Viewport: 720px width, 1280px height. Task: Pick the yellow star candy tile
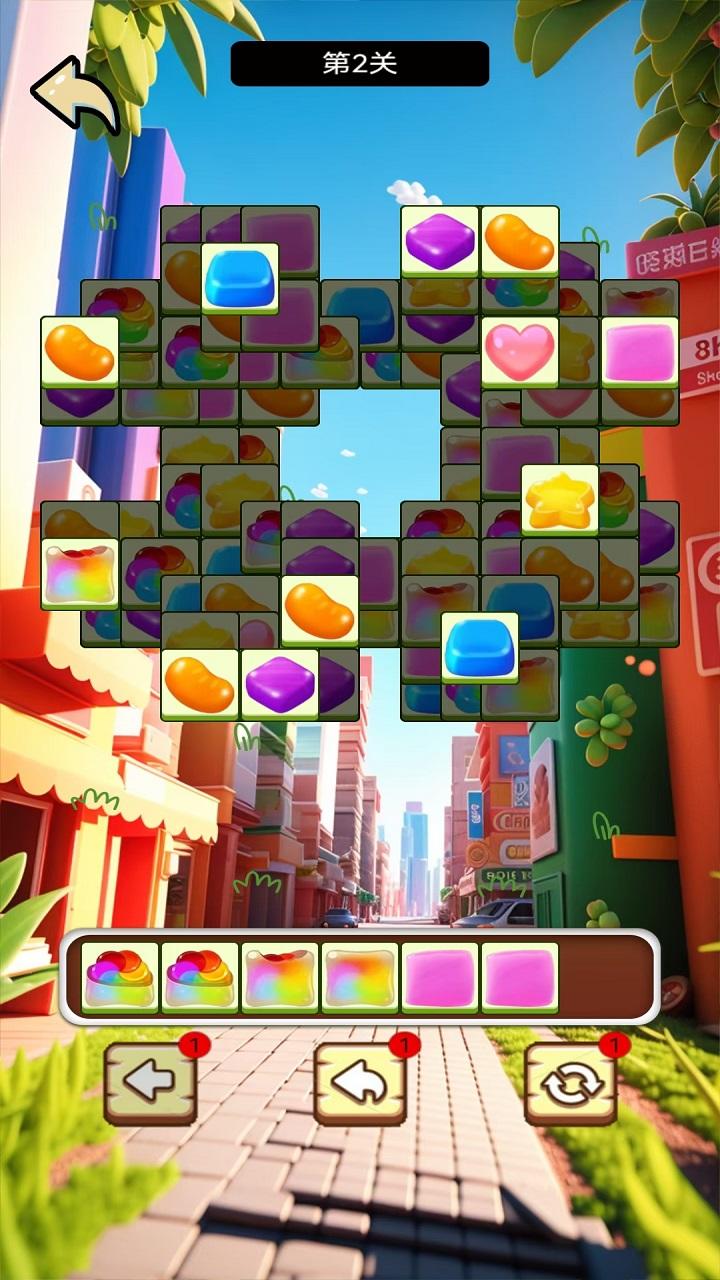coord(559,499)
